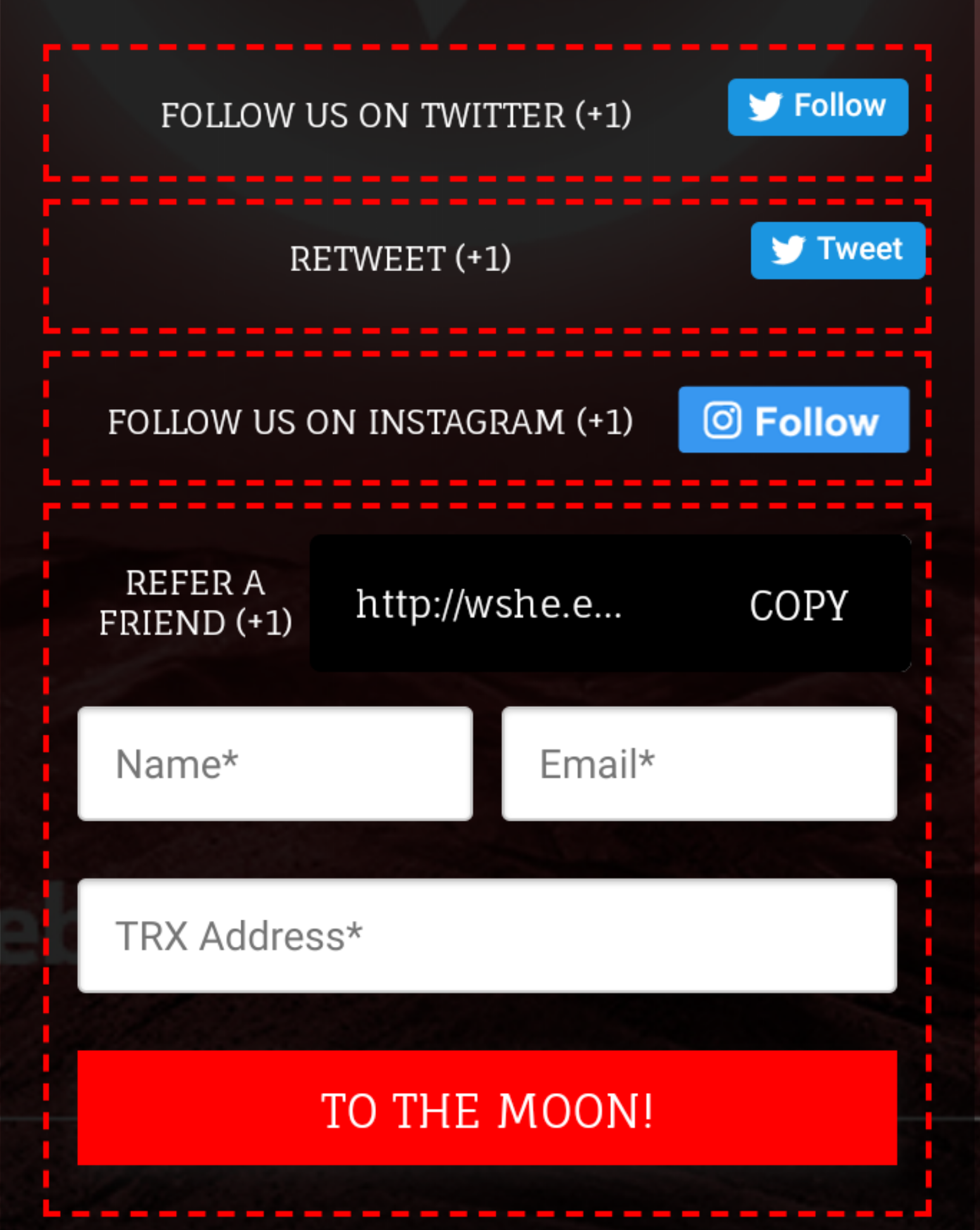Focus the Name field
The image size is (980, 1230).
[x=275, y=763]
